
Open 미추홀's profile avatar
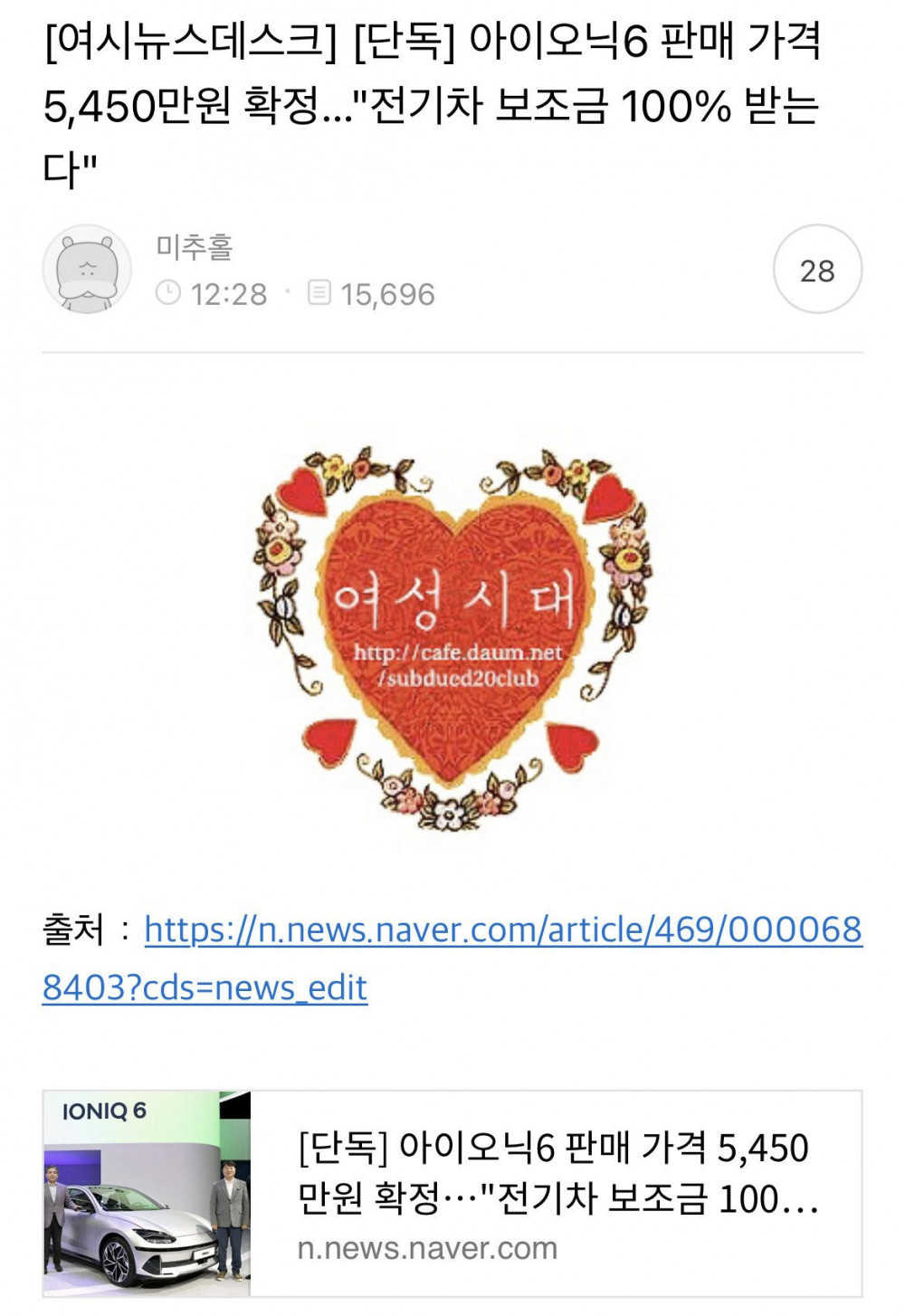point(87,269)
